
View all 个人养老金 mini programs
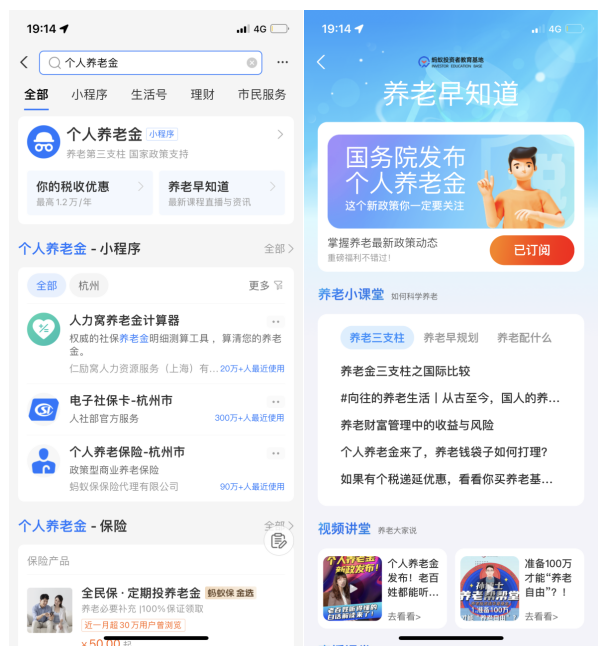pos(278,249)
